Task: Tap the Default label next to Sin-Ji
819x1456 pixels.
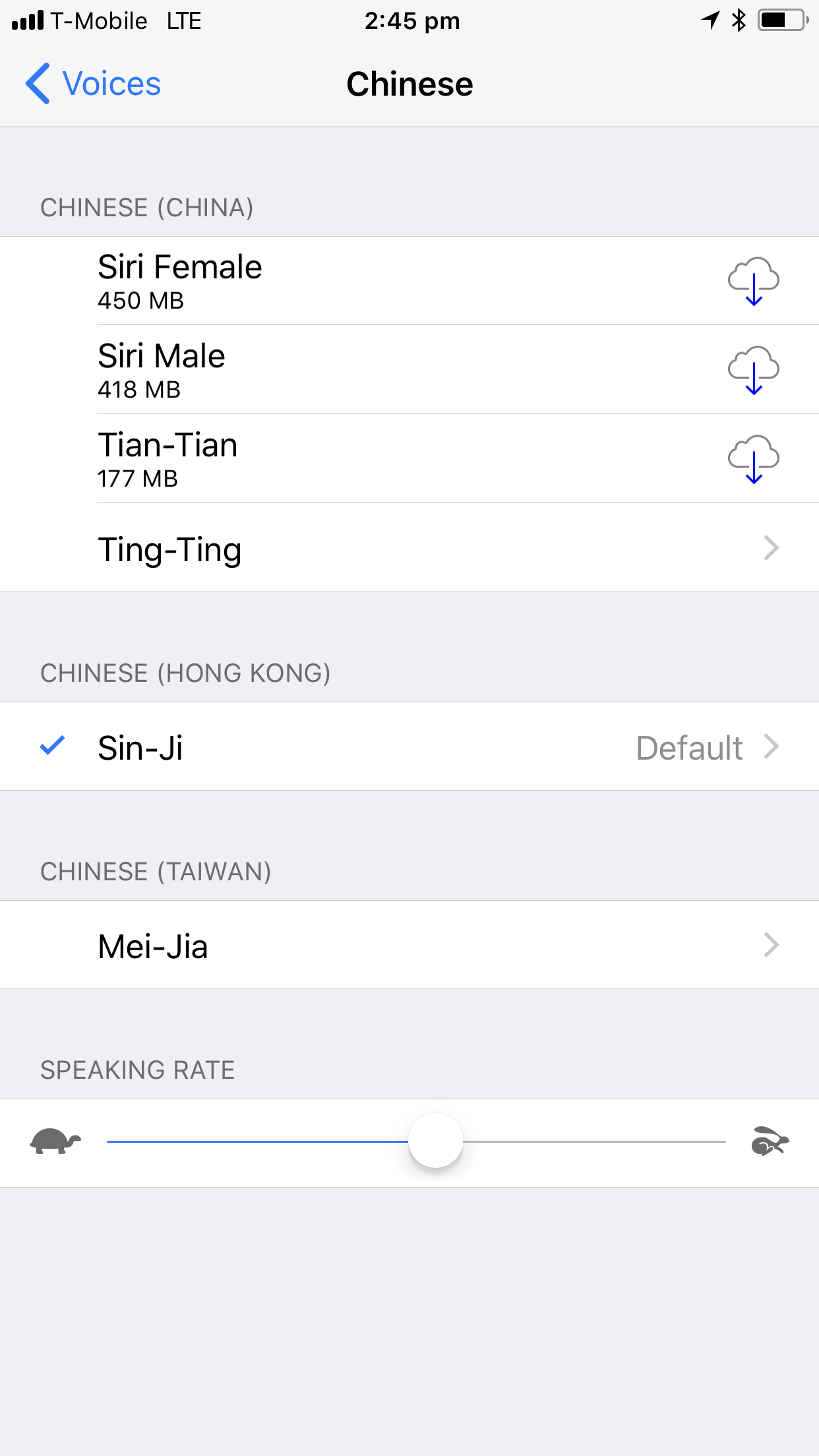Action: pyautogui.click(x=688, y=747)
